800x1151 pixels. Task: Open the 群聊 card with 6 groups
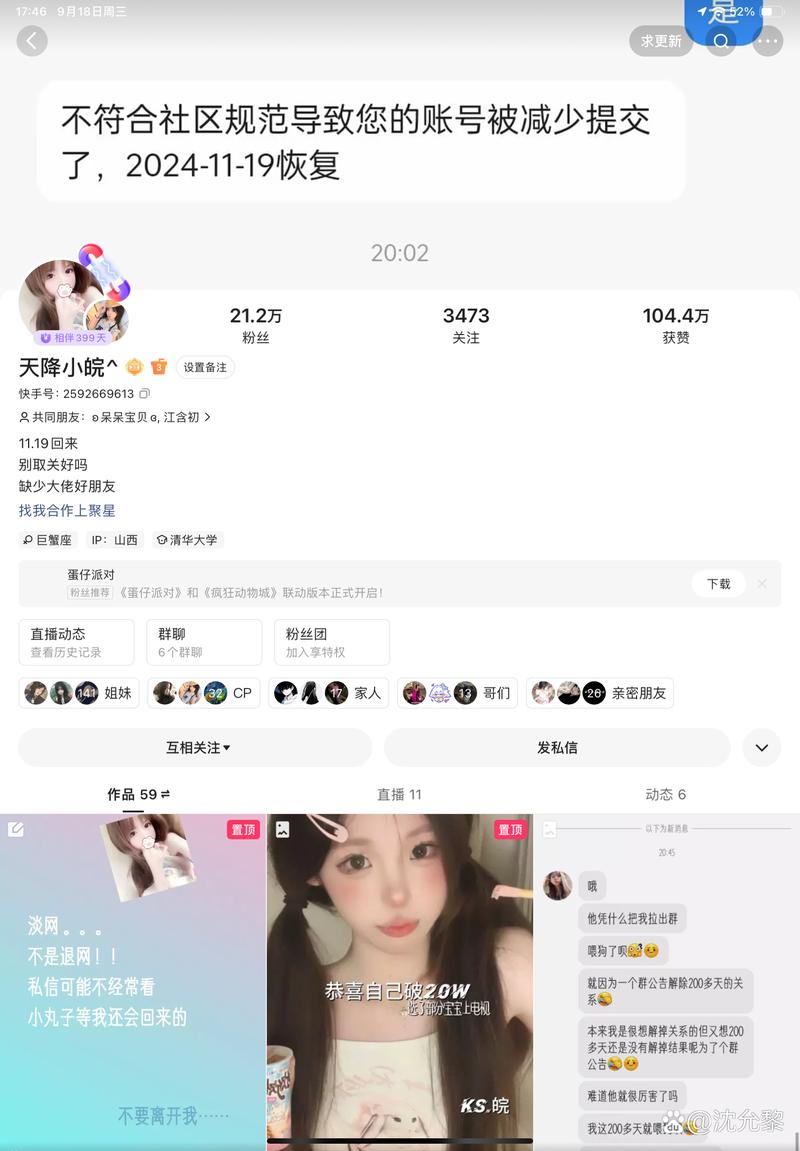point(204,642)
